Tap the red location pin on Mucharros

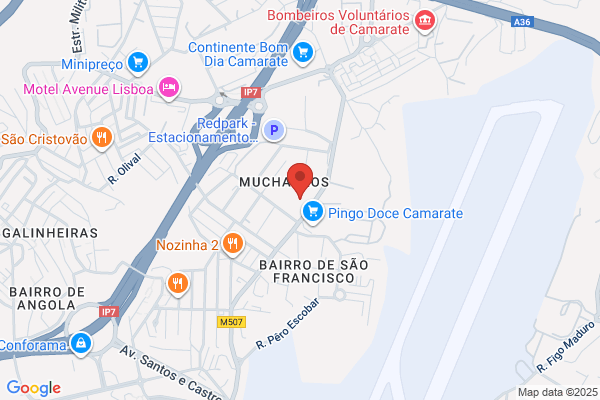(300, 181)
